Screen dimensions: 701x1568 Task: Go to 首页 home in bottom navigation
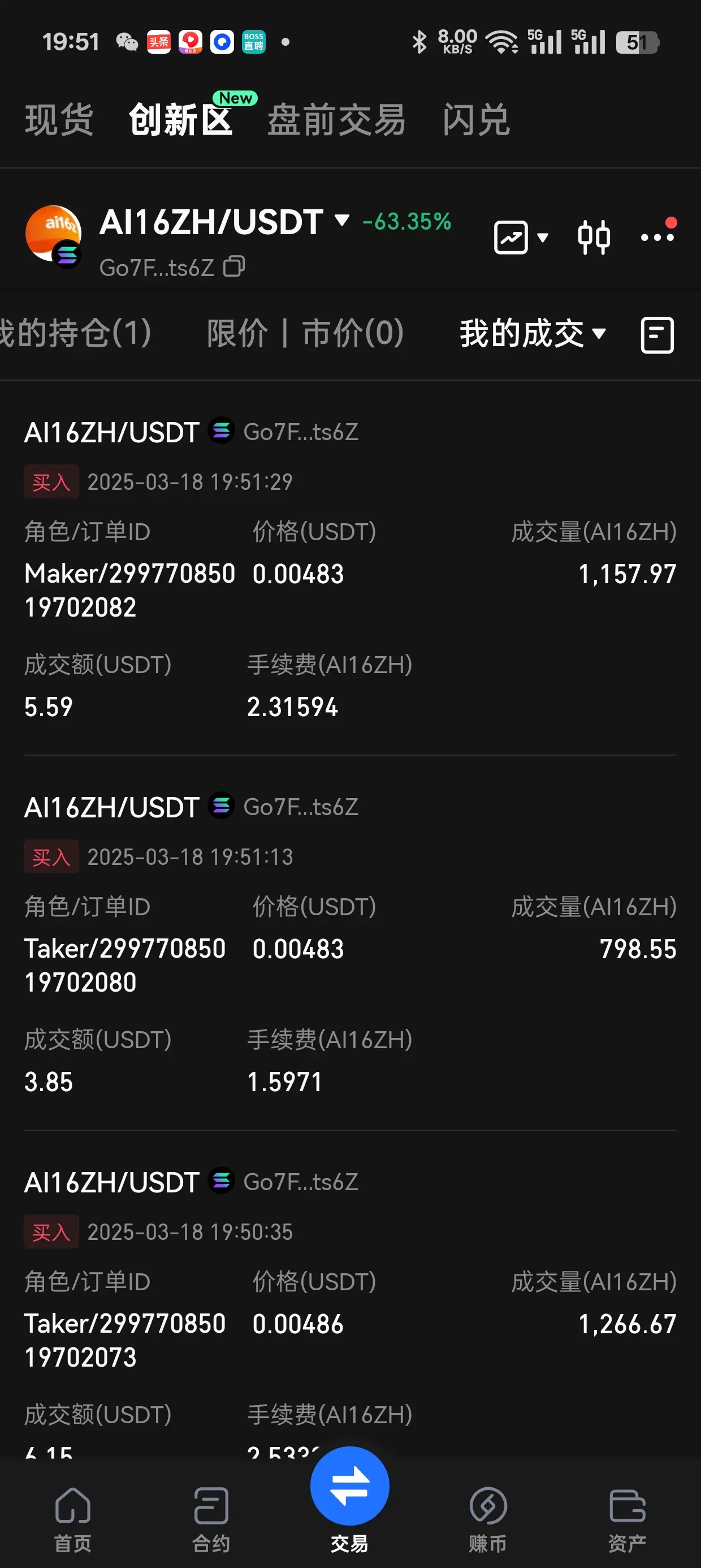pos(73,1518)
